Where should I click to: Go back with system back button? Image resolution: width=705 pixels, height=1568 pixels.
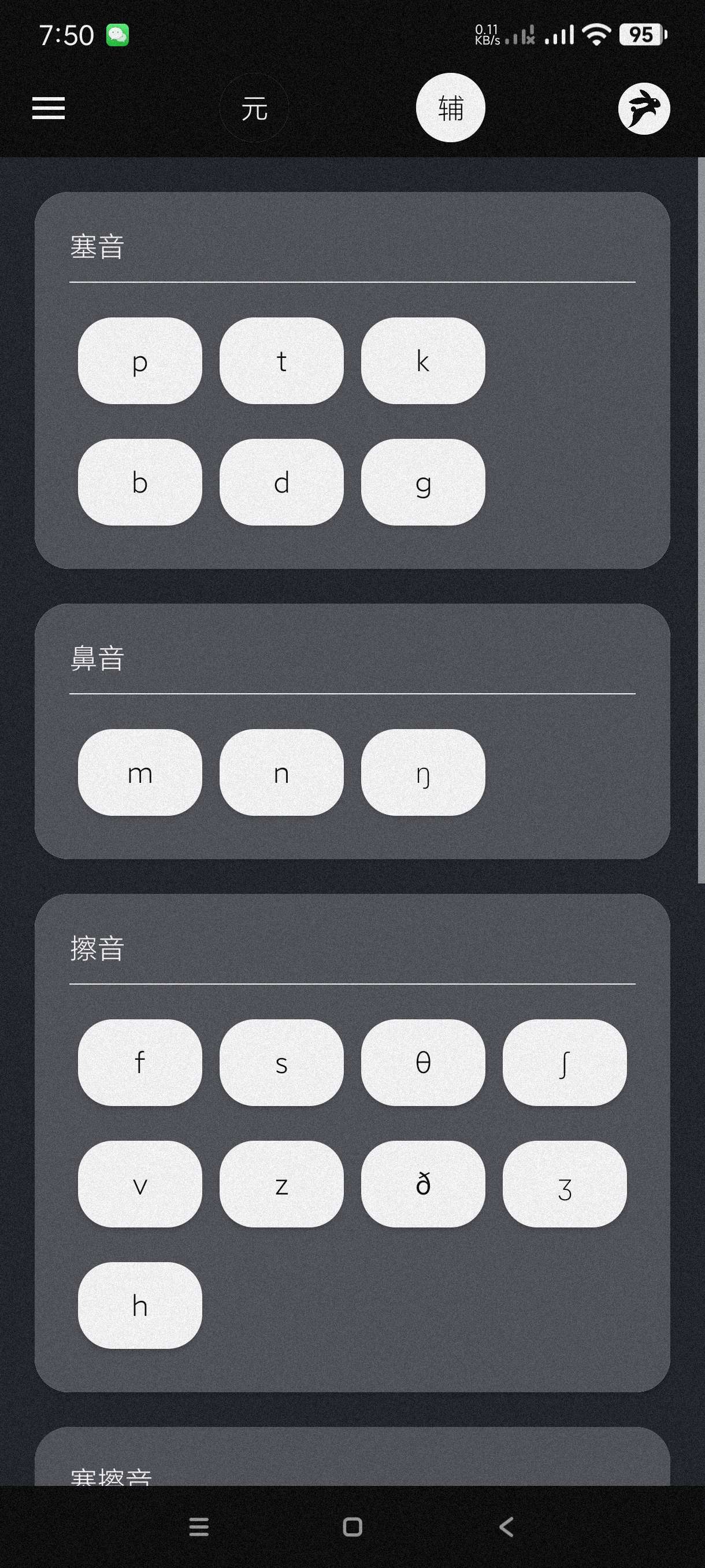(506, 1526)
